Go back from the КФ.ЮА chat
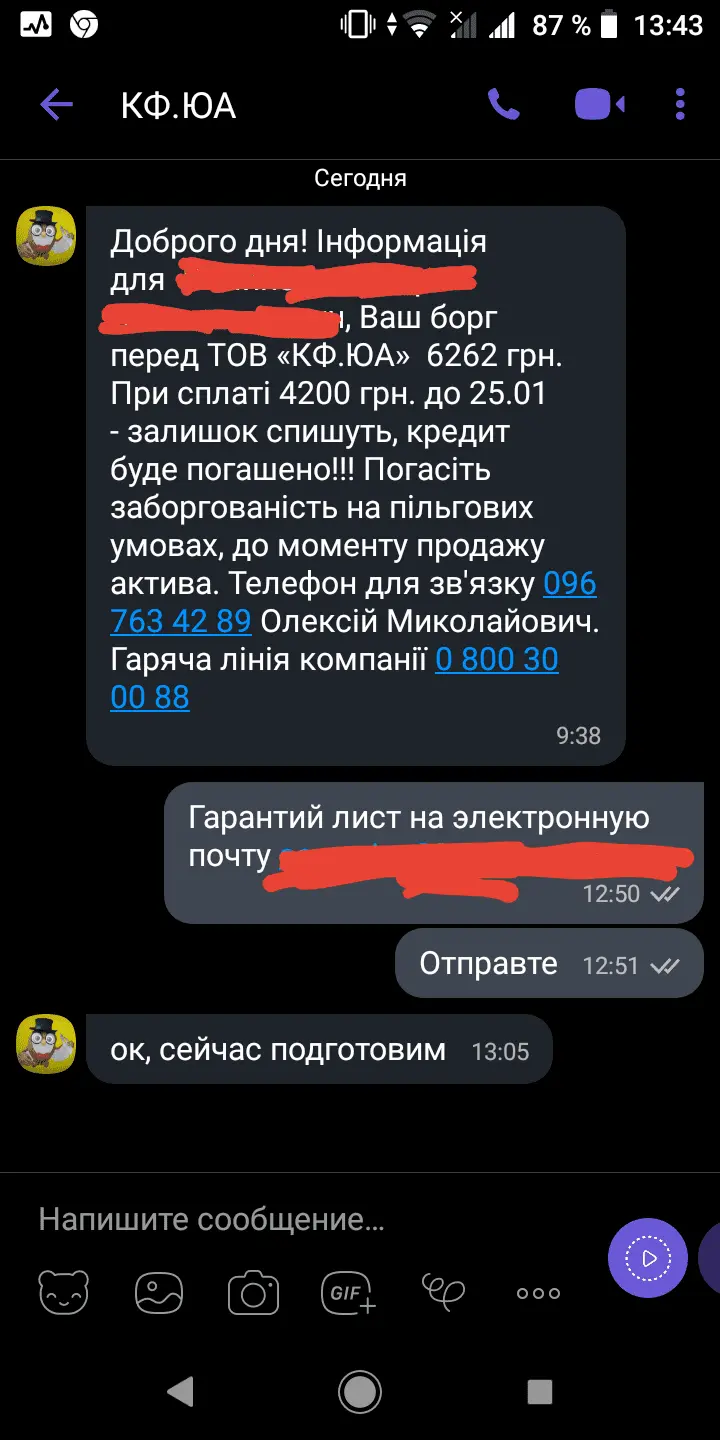Viewport: 720px width, 1440px height. [56, 104]
